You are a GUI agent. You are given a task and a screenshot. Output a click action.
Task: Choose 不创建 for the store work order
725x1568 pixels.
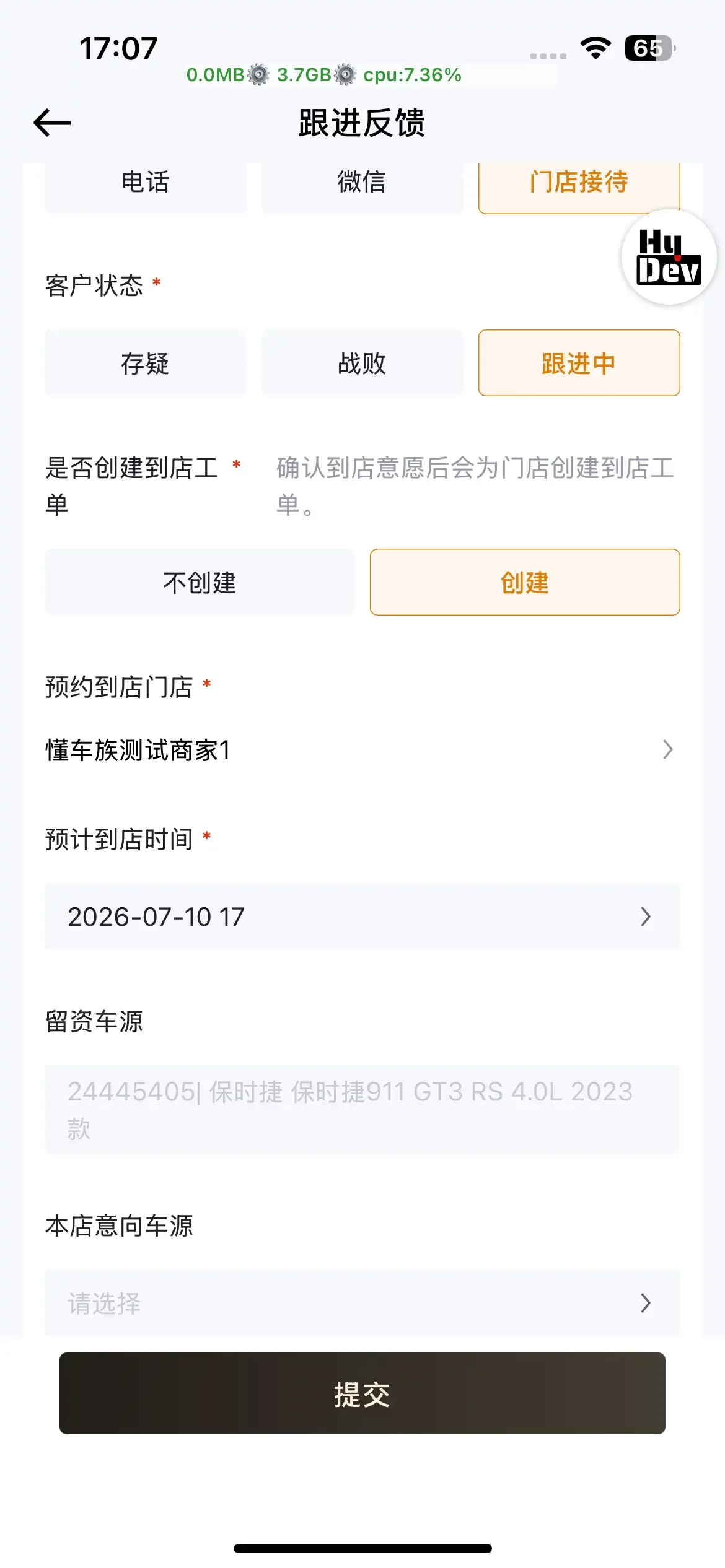click(200, 582)
